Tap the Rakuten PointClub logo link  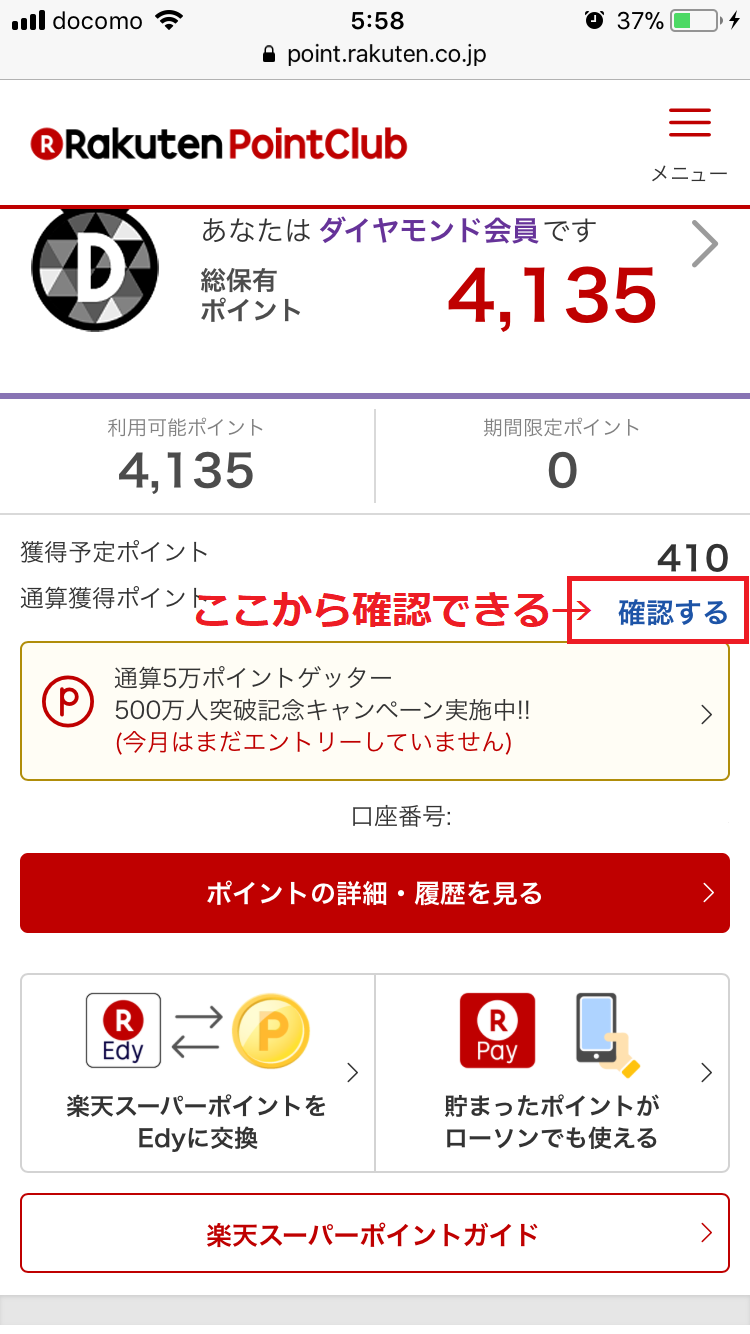pos(219,145)
